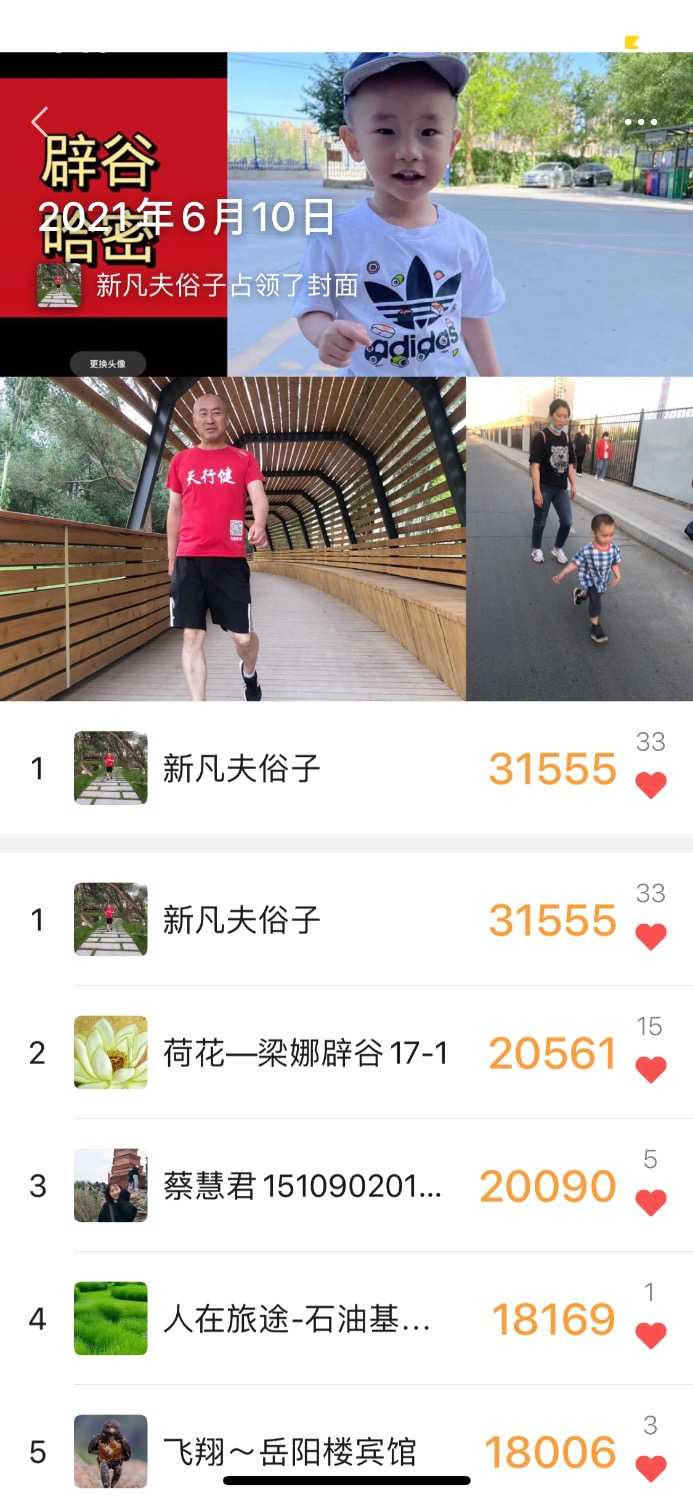
Task: Like 蔡慧君's step ranking entry
Action: (650, 1202)
